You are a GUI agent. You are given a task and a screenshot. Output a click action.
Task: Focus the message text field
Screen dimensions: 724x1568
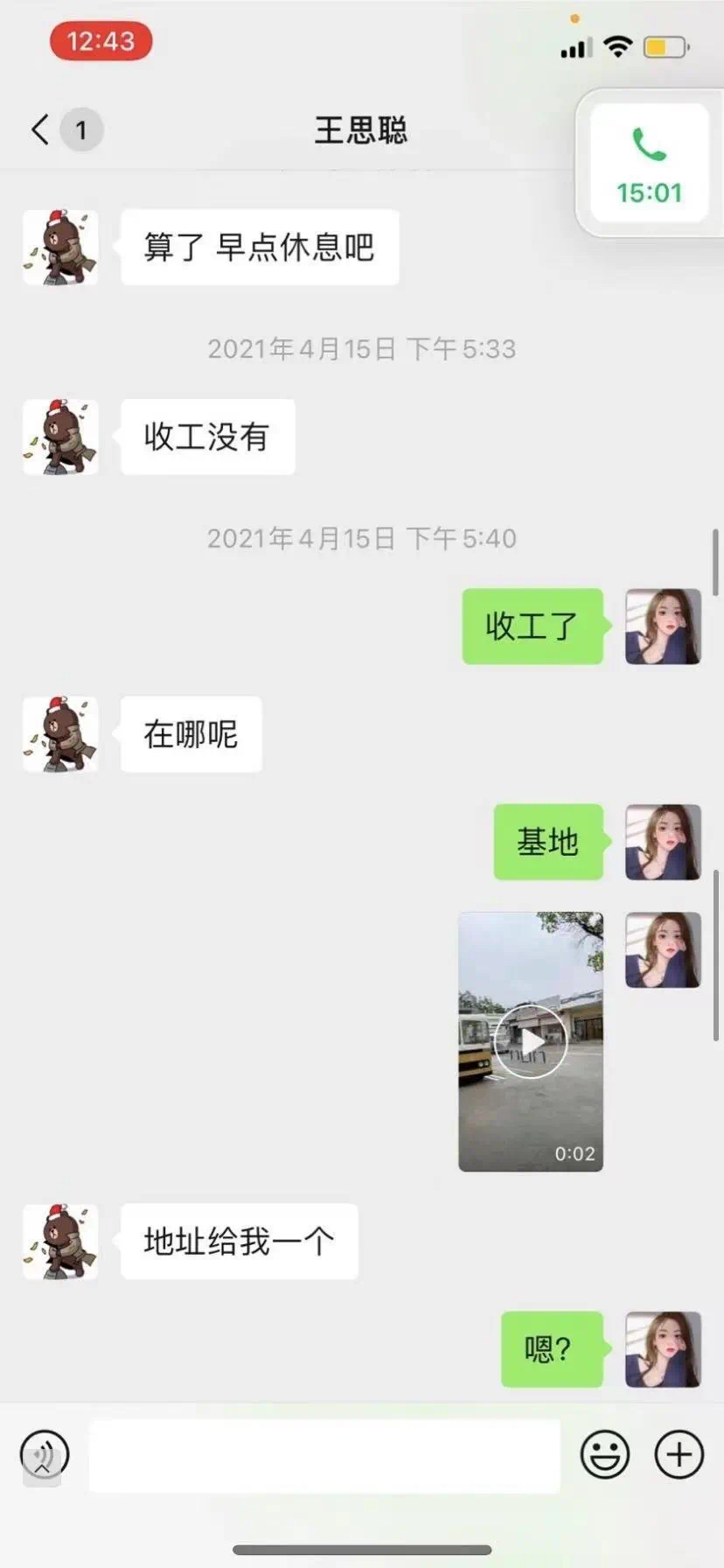[x=324, y=1455]
